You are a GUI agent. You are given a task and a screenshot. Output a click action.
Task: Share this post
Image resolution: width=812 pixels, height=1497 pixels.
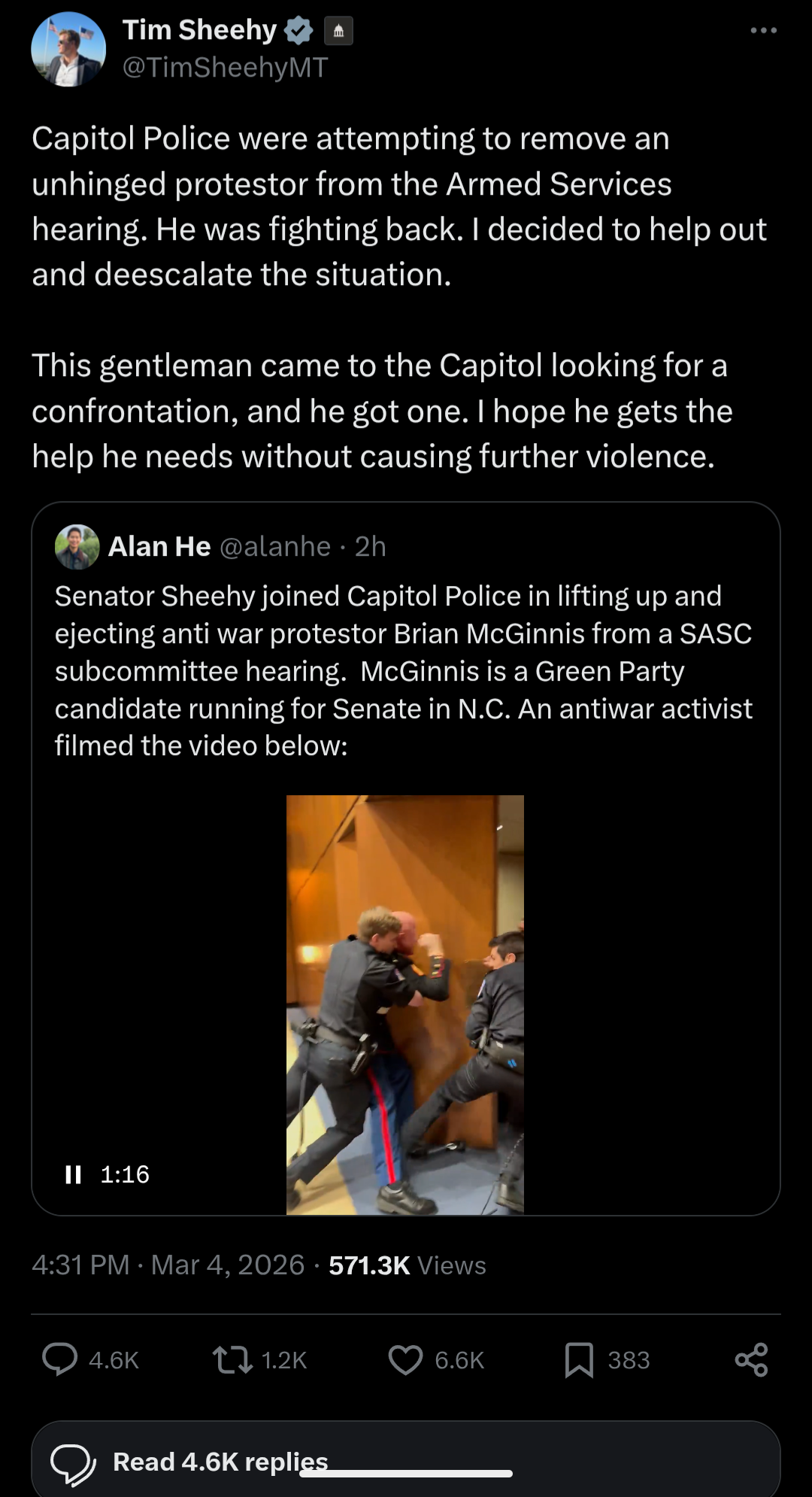751,1360
